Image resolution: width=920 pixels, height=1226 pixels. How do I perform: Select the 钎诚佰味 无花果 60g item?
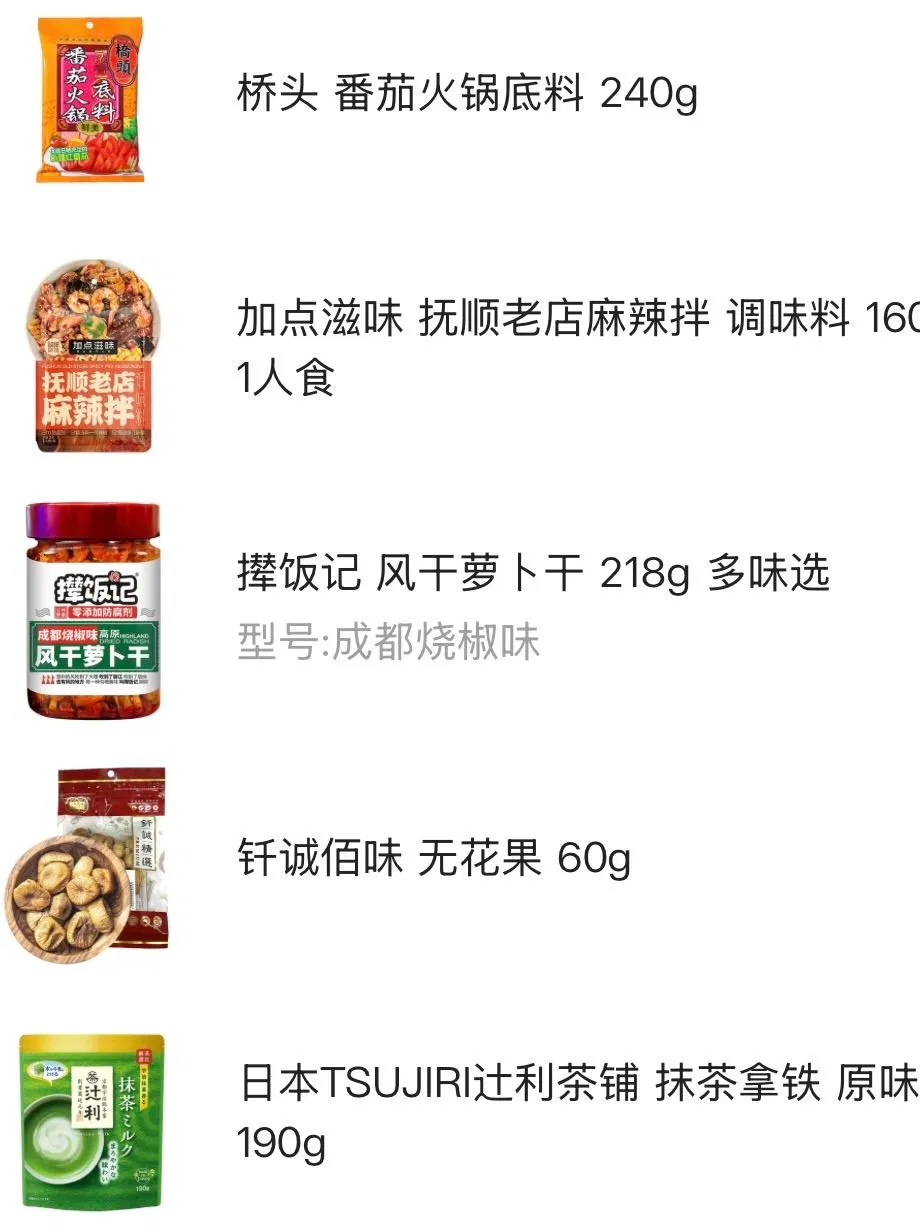434,858
